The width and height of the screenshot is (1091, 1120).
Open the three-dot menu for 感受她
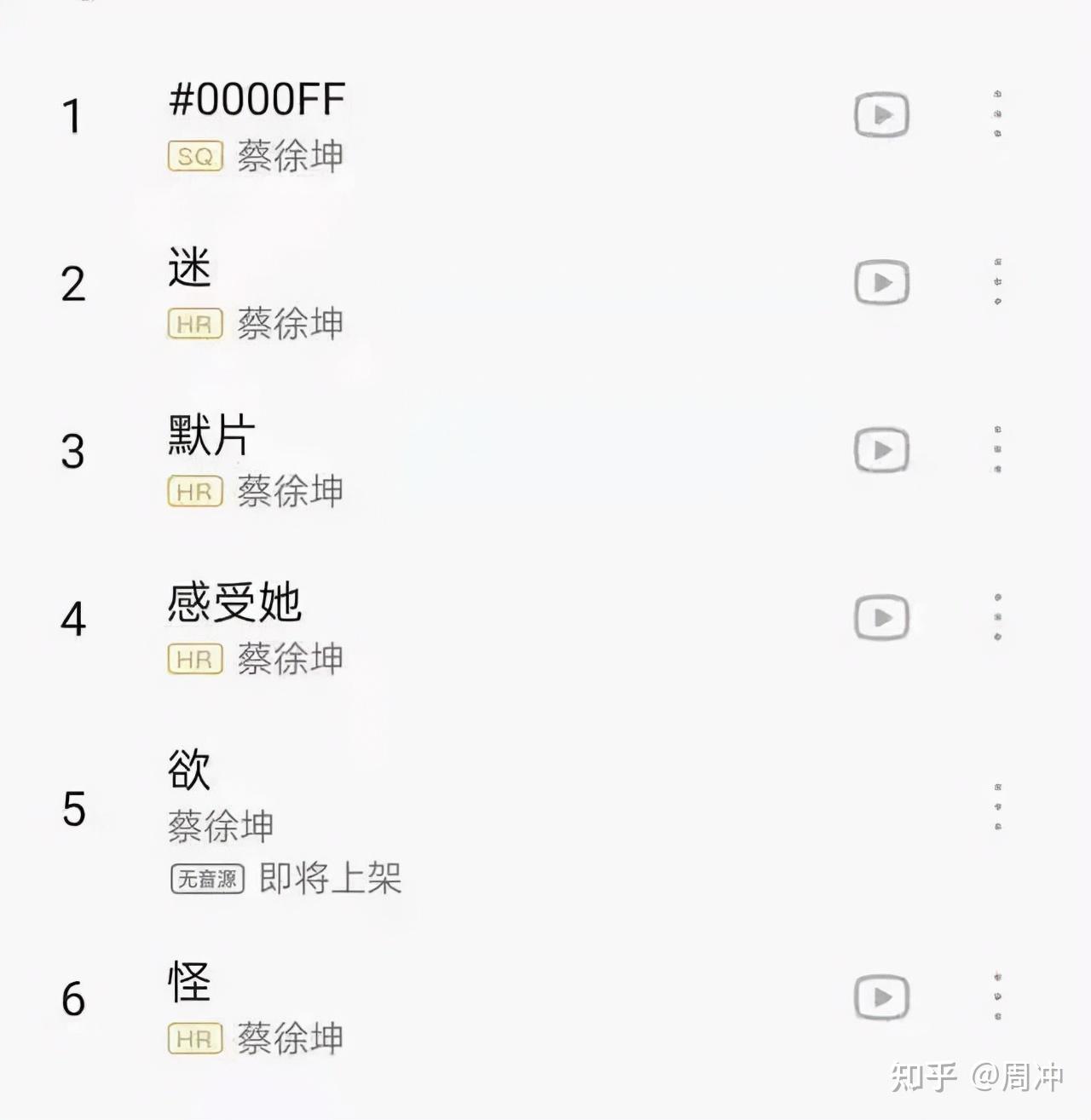coord(997,617)
